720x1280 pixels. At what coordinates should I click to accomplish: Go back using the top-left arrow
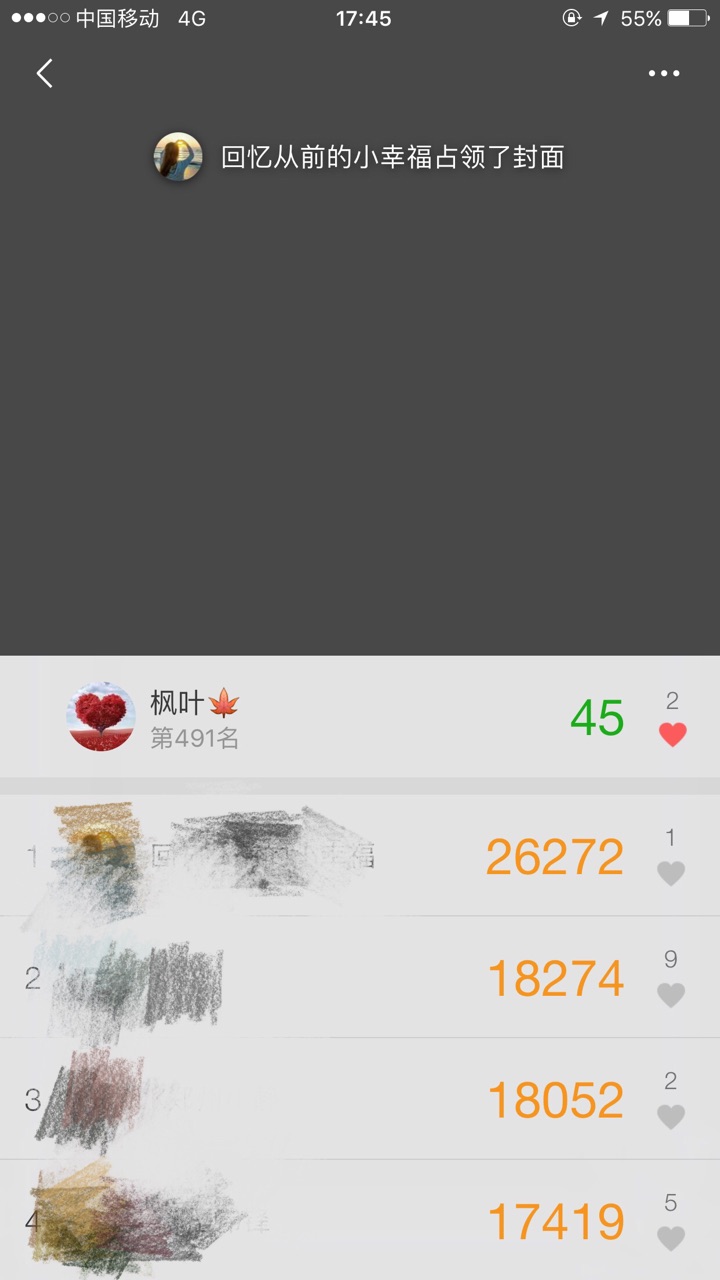point(44,73)
